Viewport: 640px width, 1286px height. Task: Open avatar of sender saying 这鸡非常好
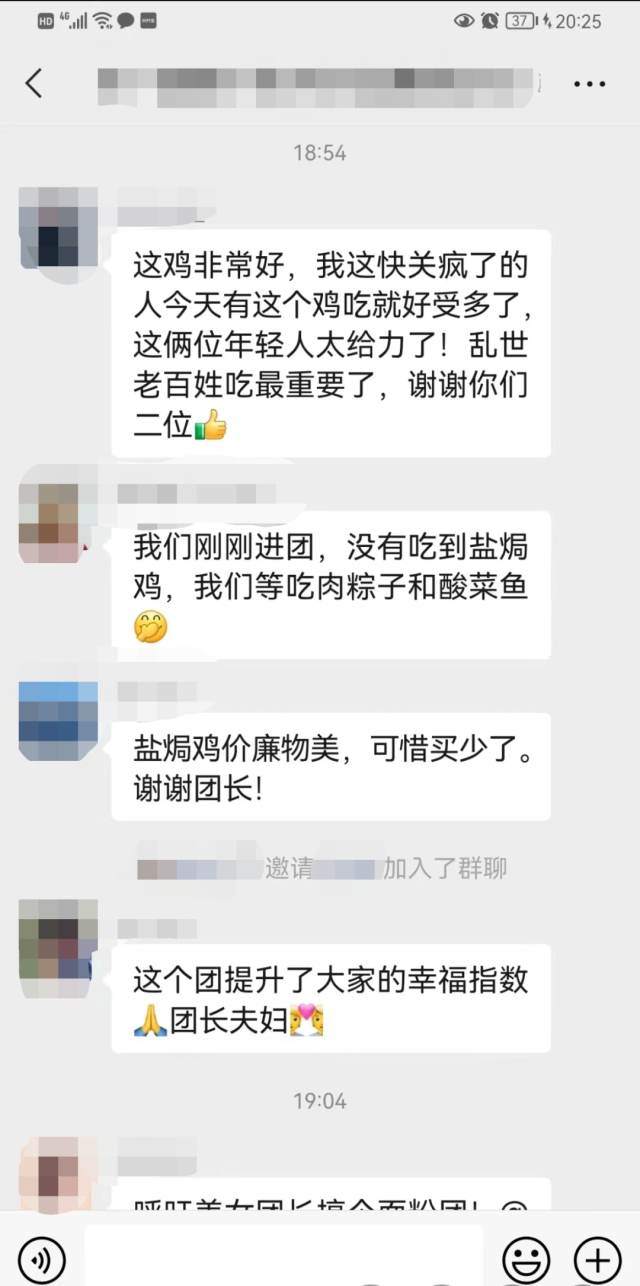(58, 226)
